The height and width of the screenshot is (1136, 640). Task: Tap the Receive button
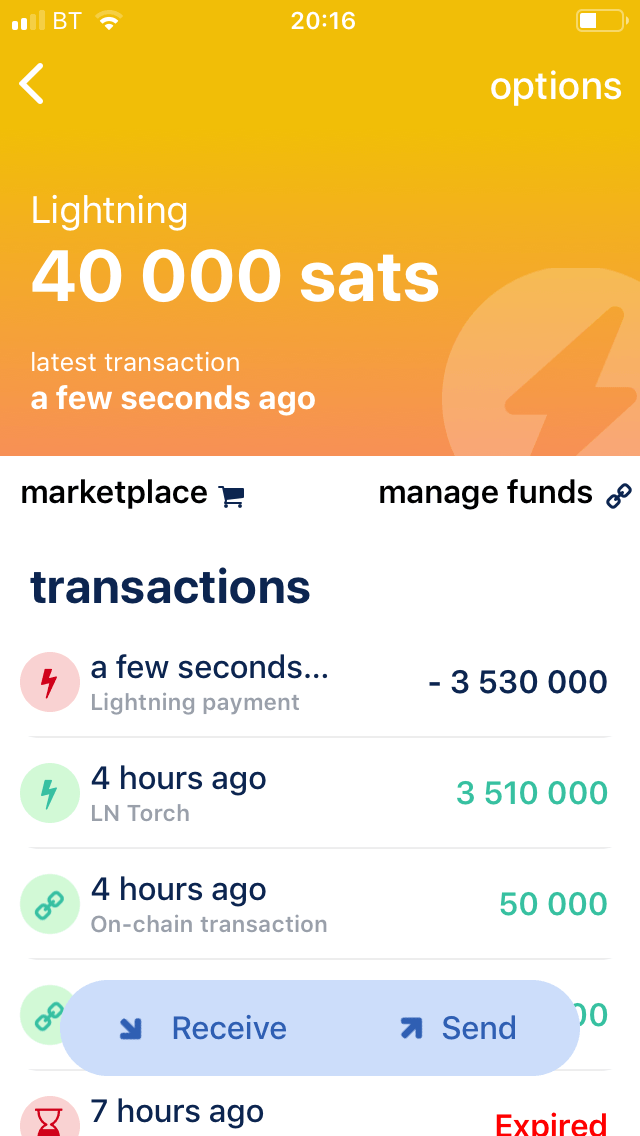tap(202, 1027)
